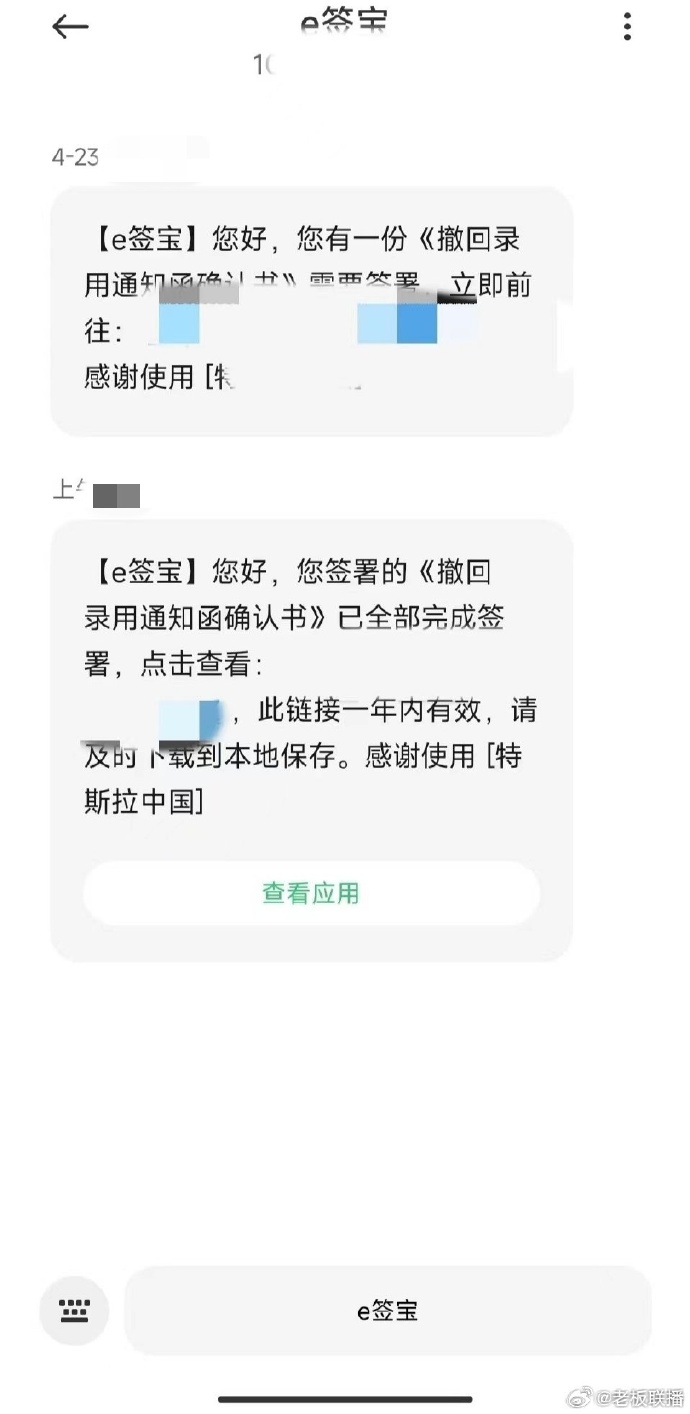Open the e签宝 service menu button
This screenshot has width=690, height=1414.
click(x=388, y=1311)
